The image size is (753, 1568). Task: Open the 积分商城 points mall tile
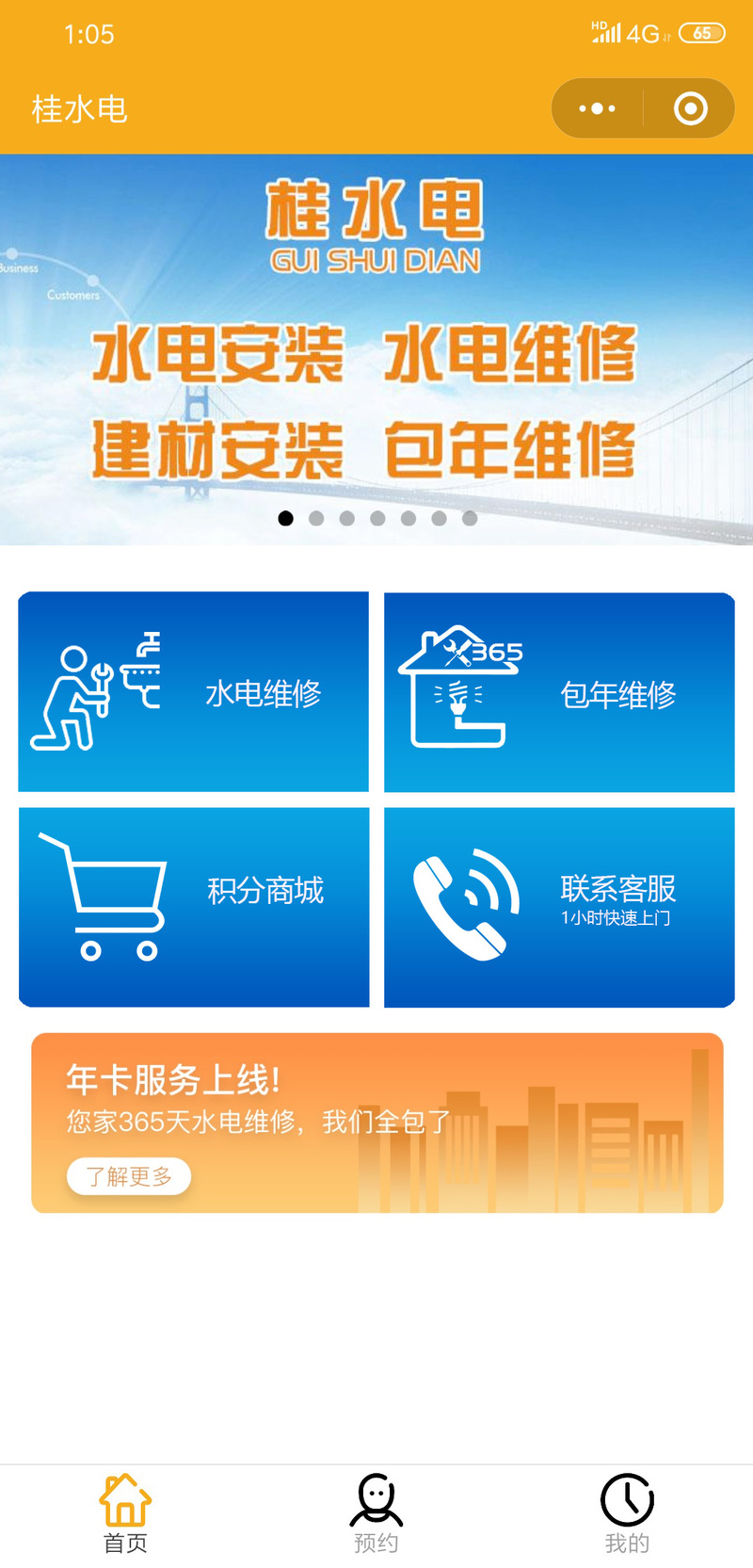[194, 907]
